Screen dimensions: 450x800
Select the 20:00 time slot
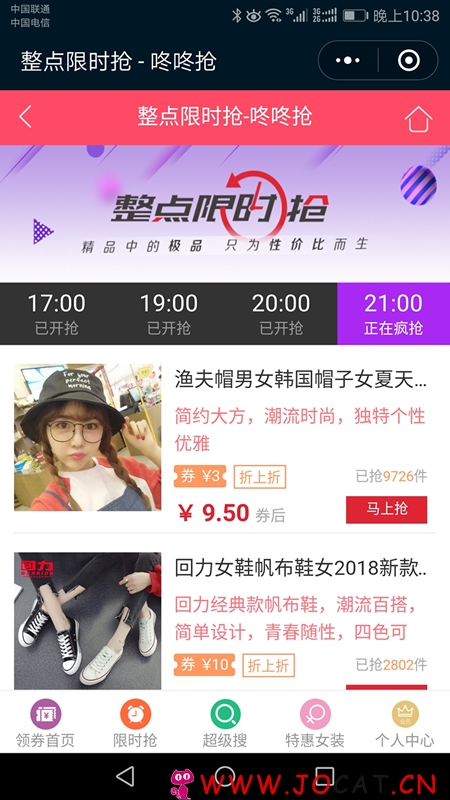(281, 314)
